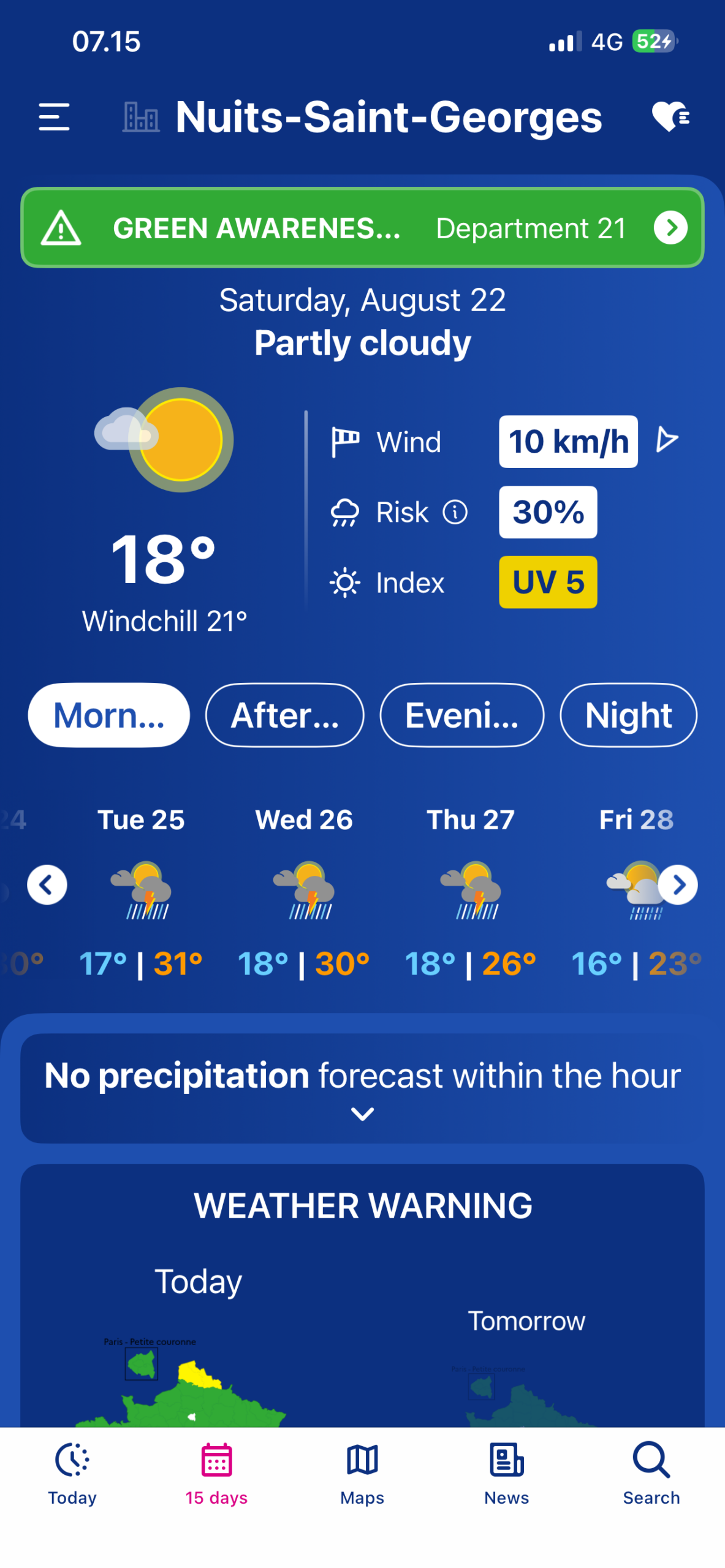The height and width of the screenshot is (1568, 725).
Task: Select the Morning forecast chip
Action: pyautogui.click(x=109, y=715)
